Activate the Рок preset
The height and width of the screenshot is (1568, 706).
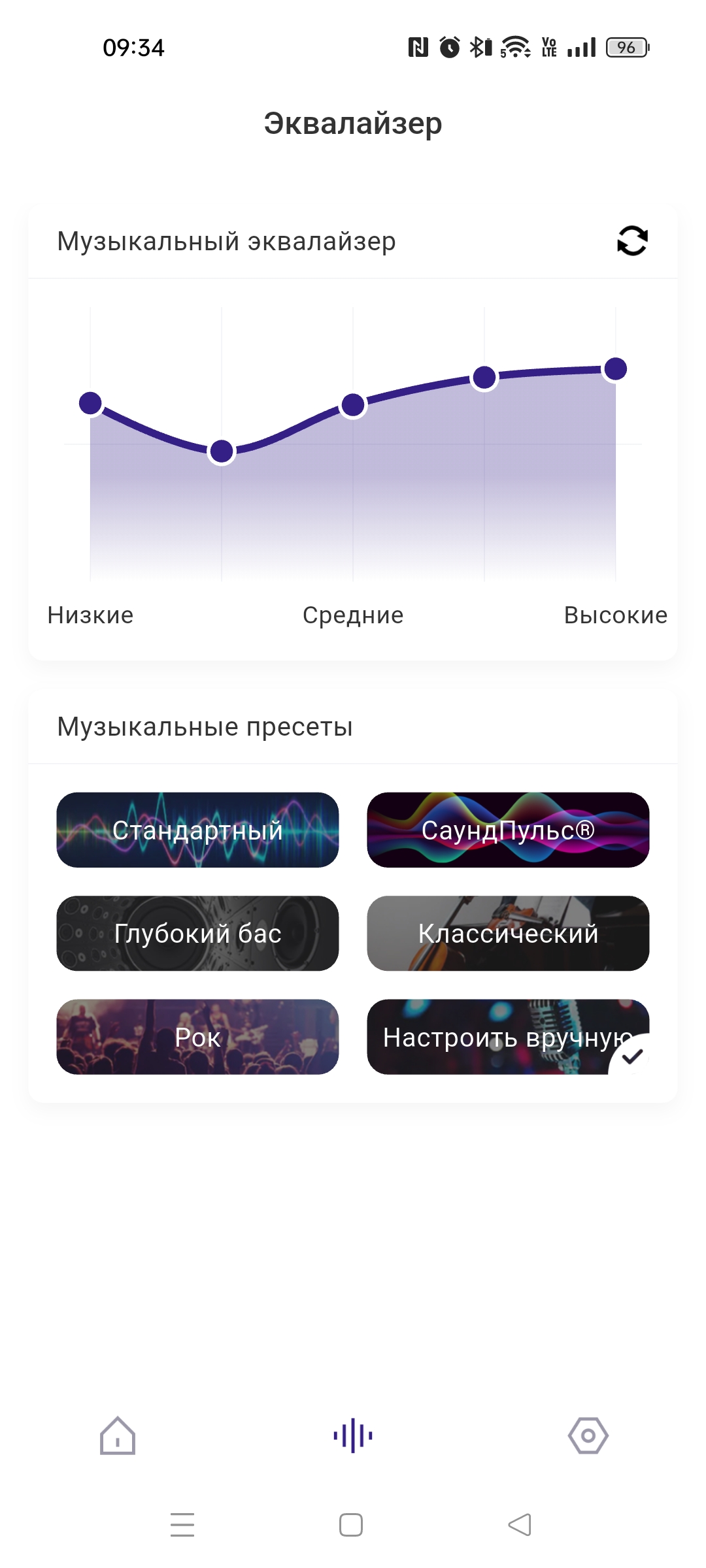click(197, 1037)
